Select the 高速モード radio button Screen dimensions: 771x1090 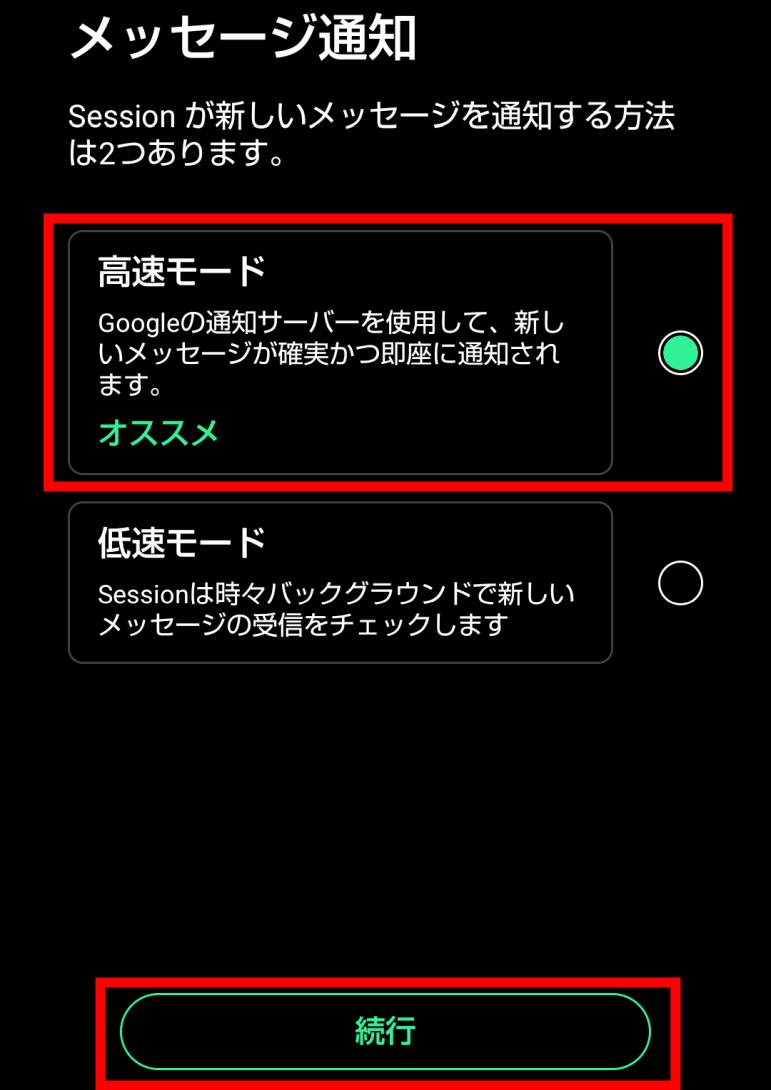(x=680, y=353)
